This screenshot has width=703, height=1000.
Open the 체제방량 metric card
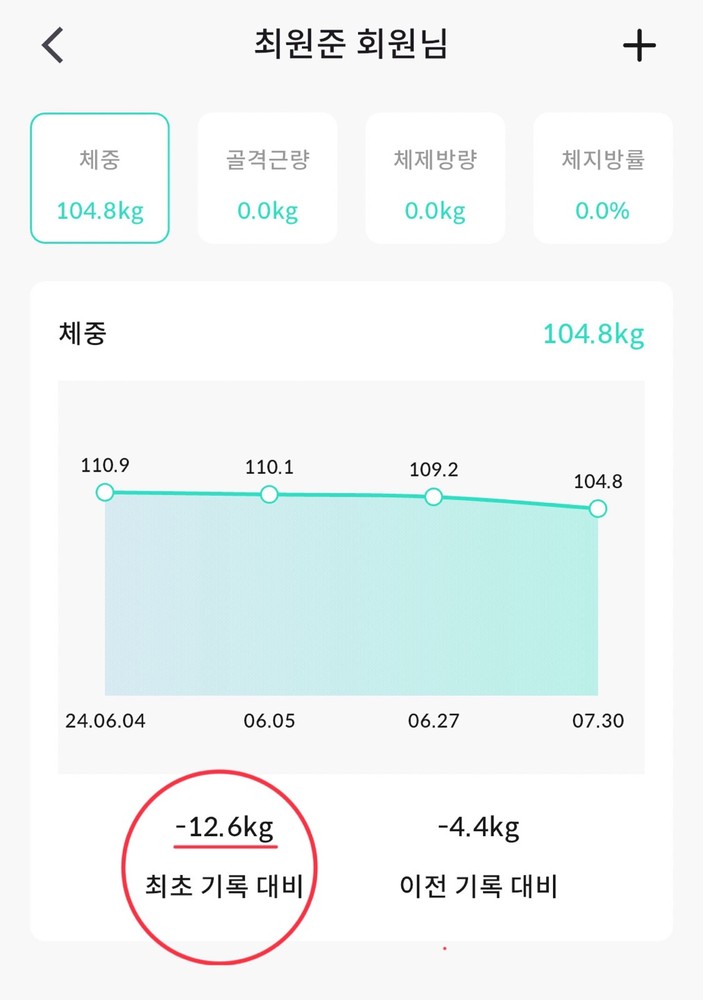tap(435, 178)
